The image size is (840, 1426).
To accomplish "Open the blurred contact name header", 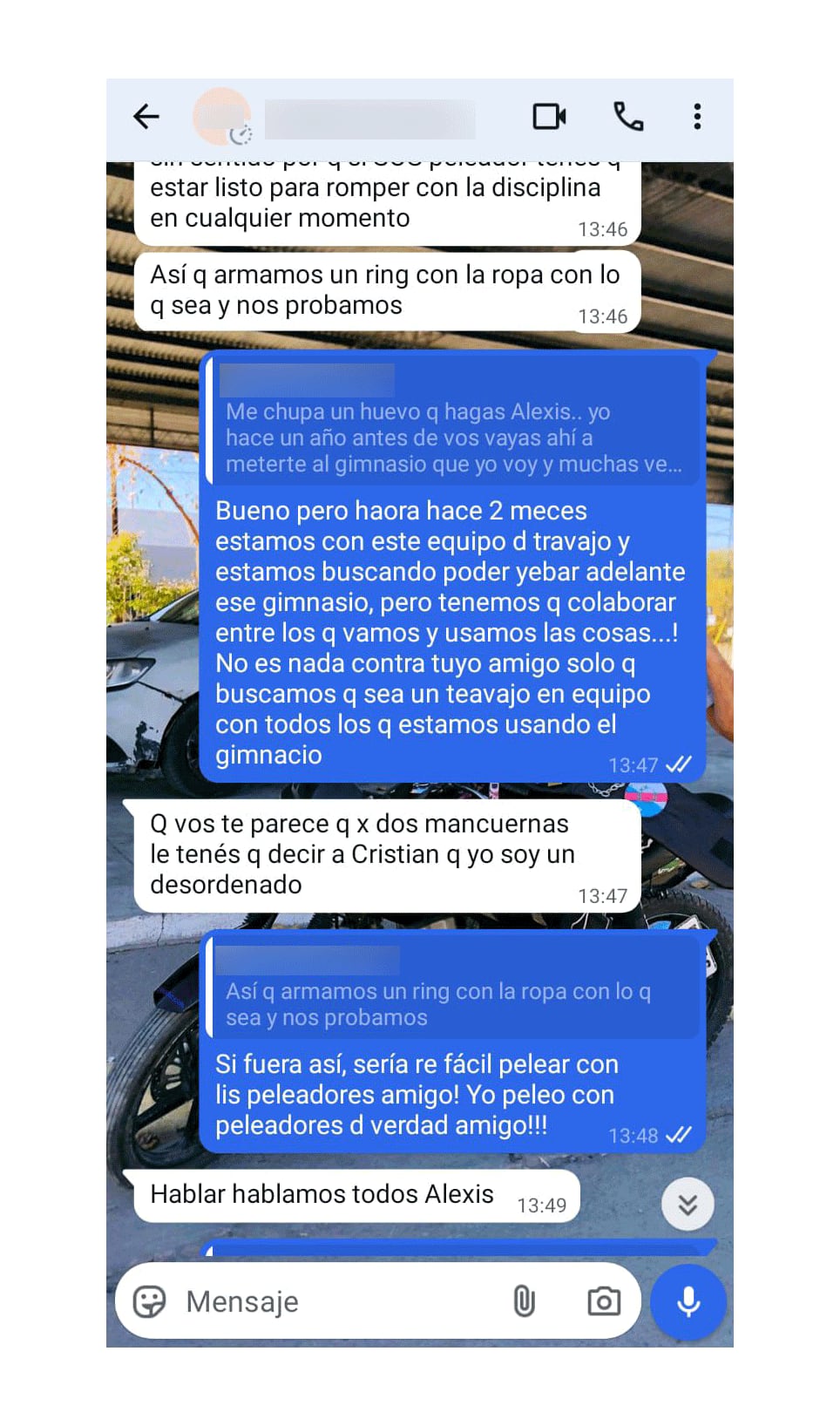I will (x=369, y=119).
